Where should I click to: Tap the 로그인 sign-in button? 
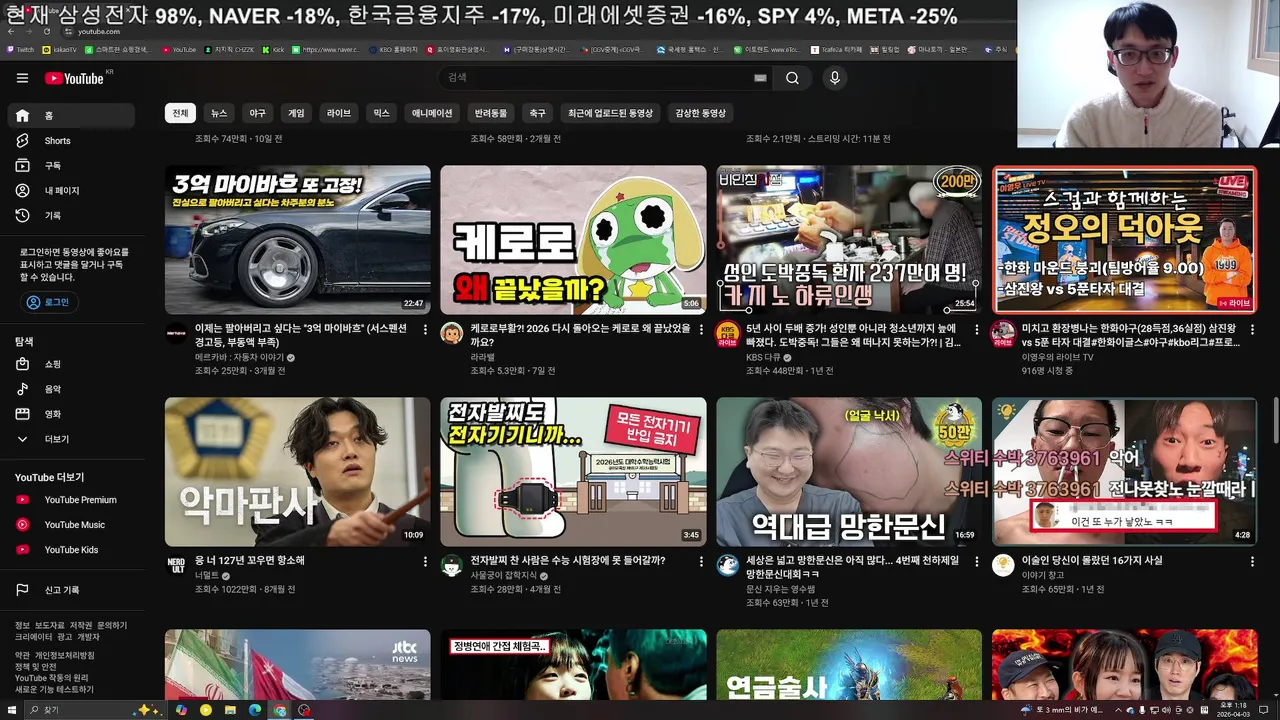tap(49, 302)
